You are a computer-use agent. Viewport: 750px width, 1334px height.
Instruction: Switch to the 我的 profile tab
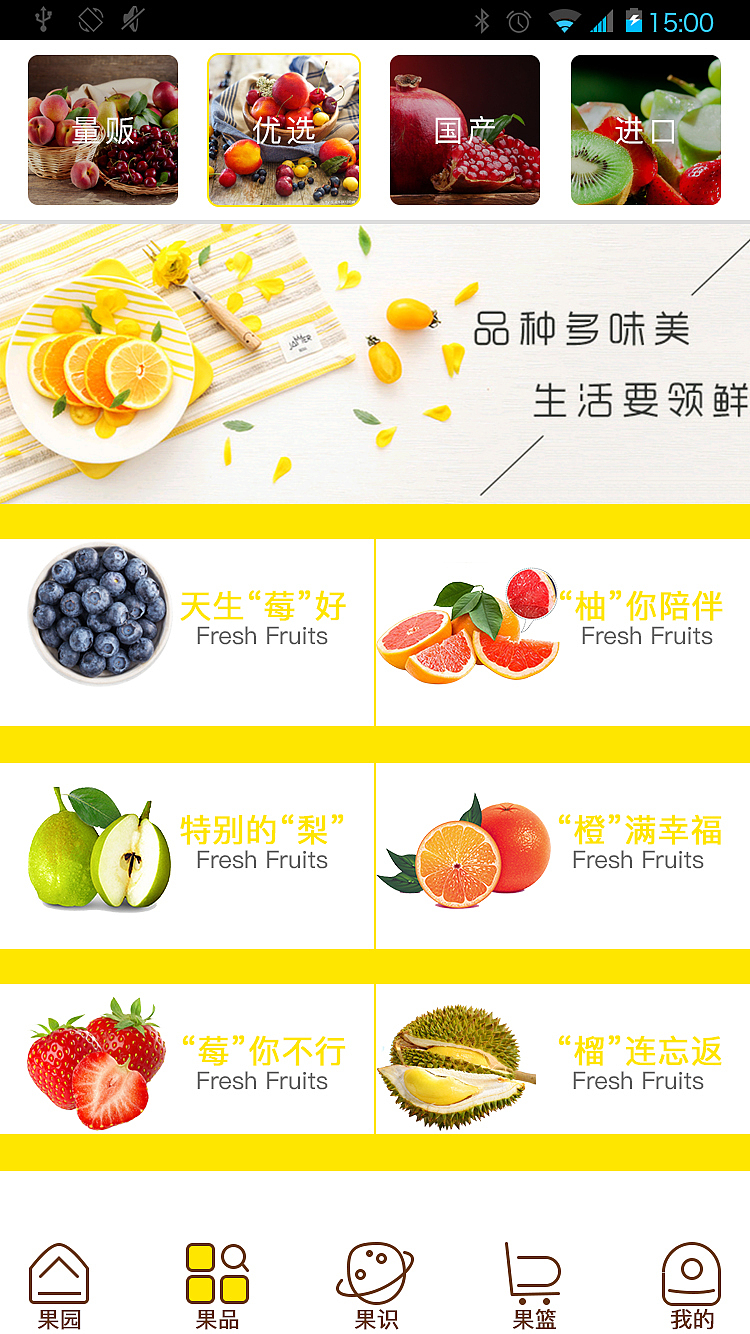[x=691, y=1286]
